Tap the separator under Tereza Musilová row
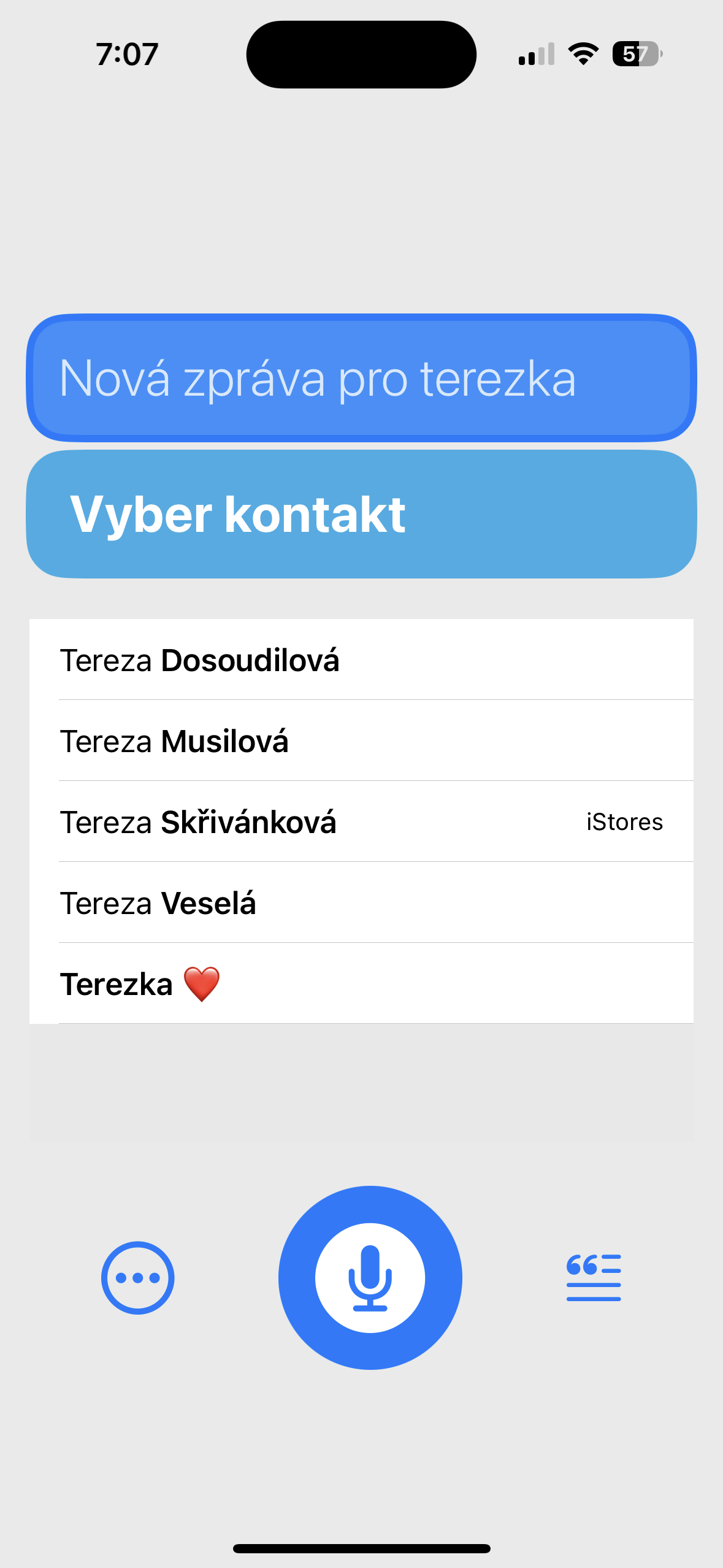 tap(375, 781)
